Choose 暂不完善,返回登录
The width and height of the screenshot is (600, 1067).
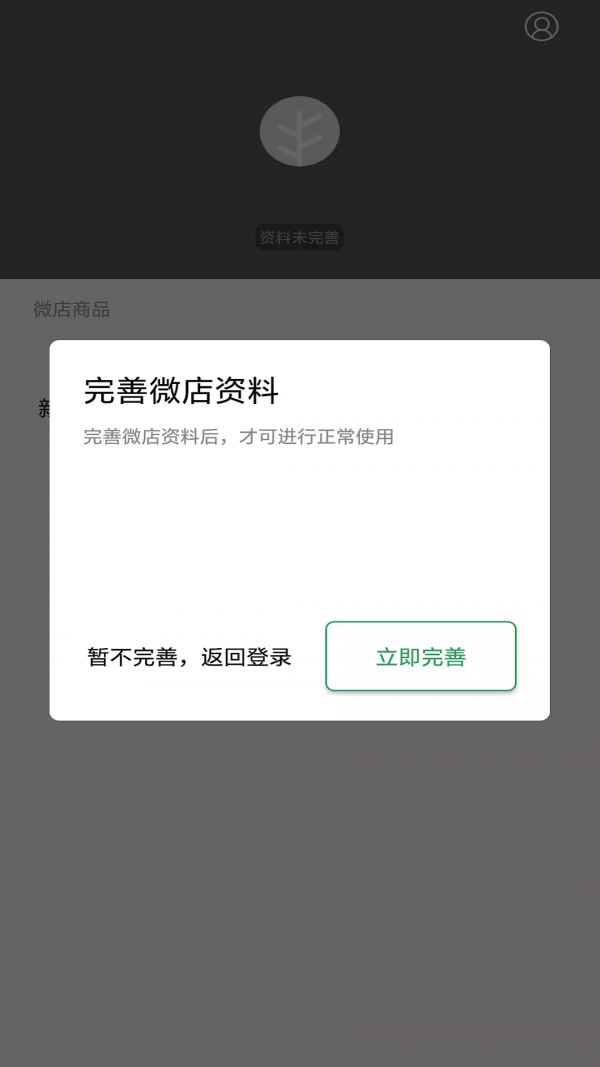pos(189,657)
